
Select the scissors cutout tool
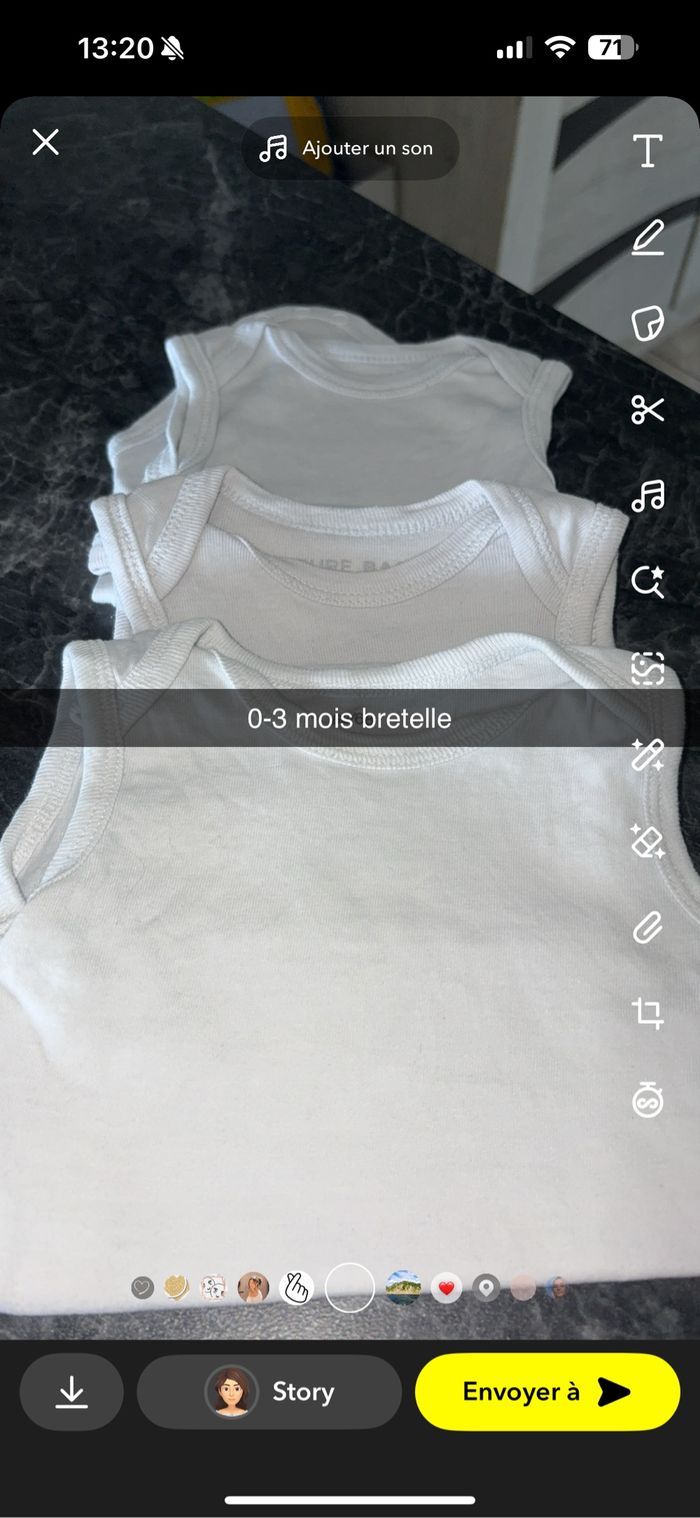(x=648, y=410)
